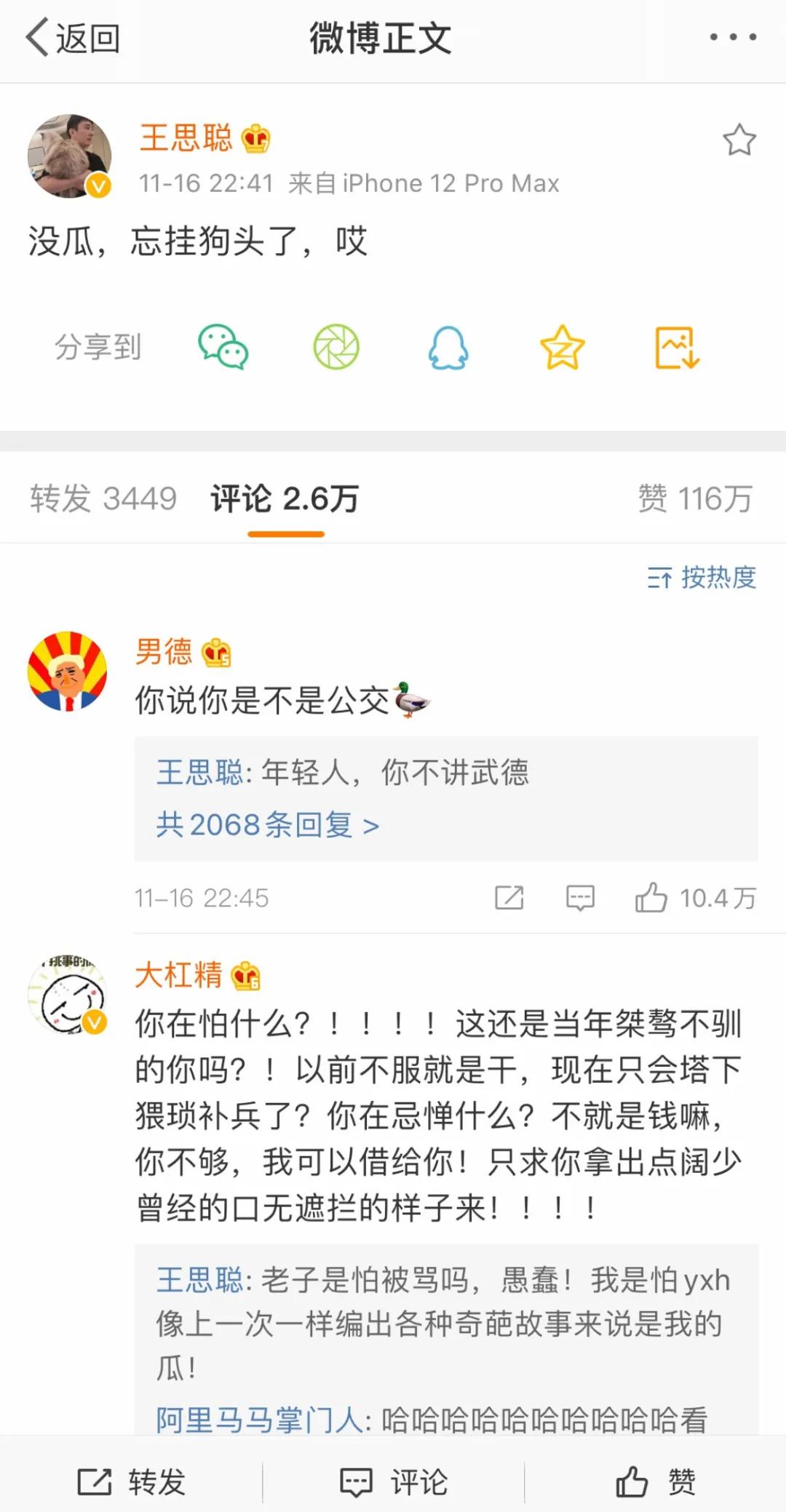Screen dimensions: 786x1512
Task: Favorite the post with the star icon
Action: (x=739, y=140)
